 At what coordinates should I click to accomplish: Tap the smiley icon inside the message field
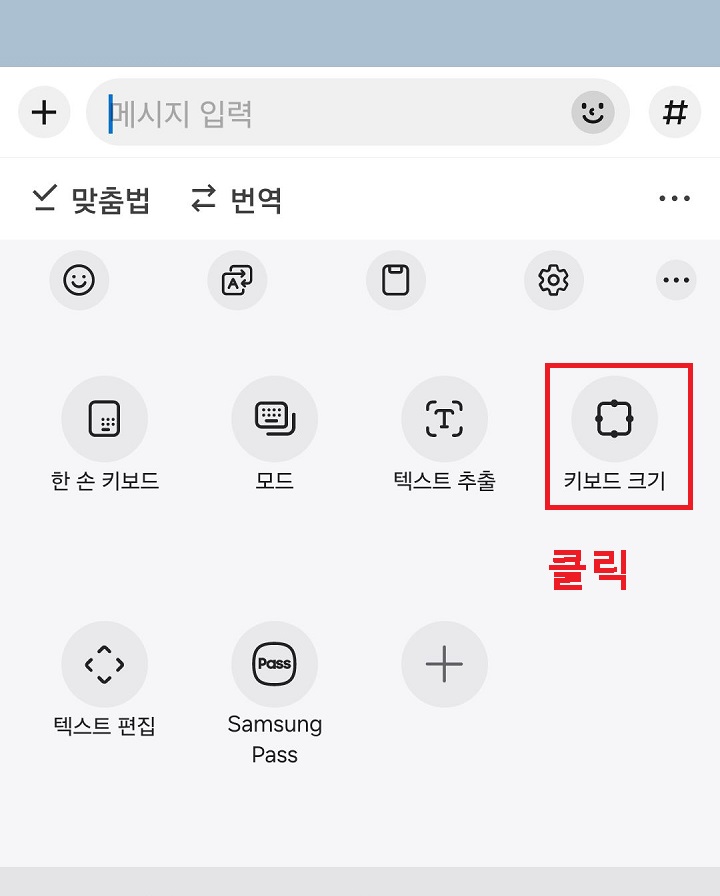pos(593,112)
